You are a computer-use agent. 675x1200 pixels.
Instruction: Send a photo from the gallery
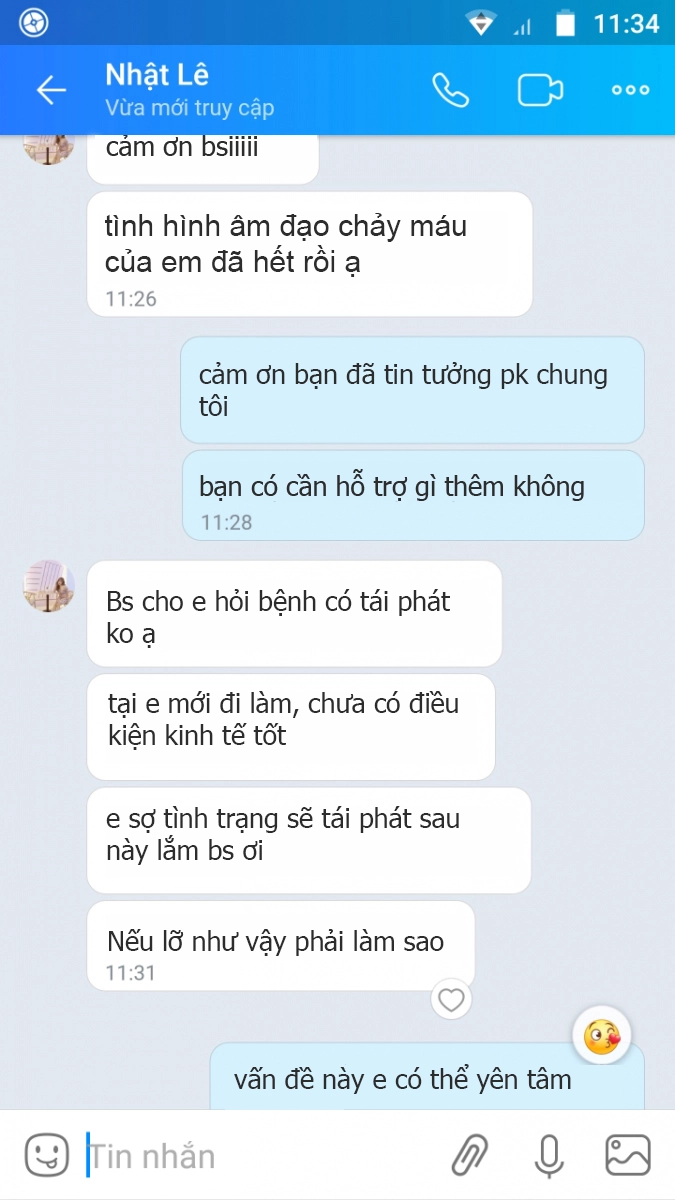(x=628, y=1156)
